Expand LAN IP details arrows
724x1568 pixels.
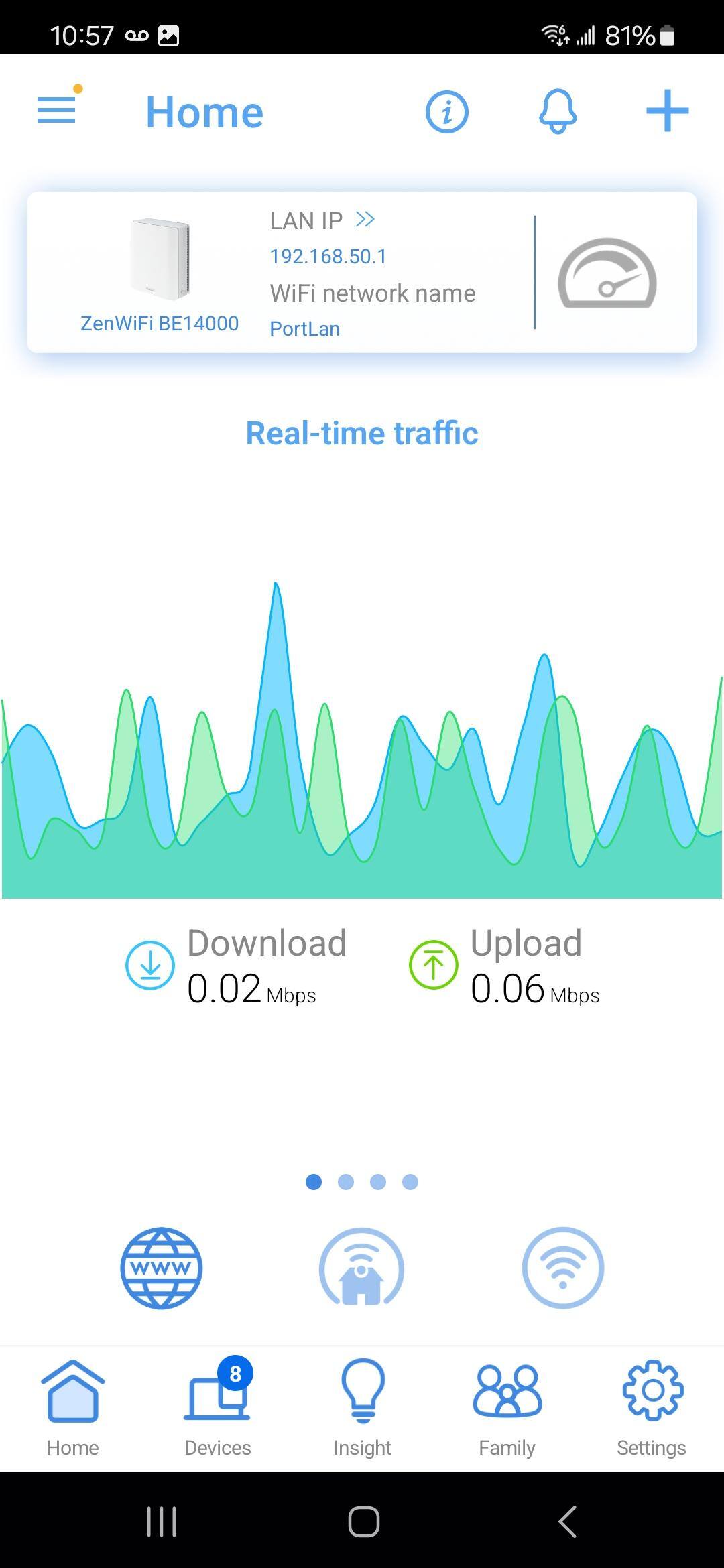coord(365,220)
